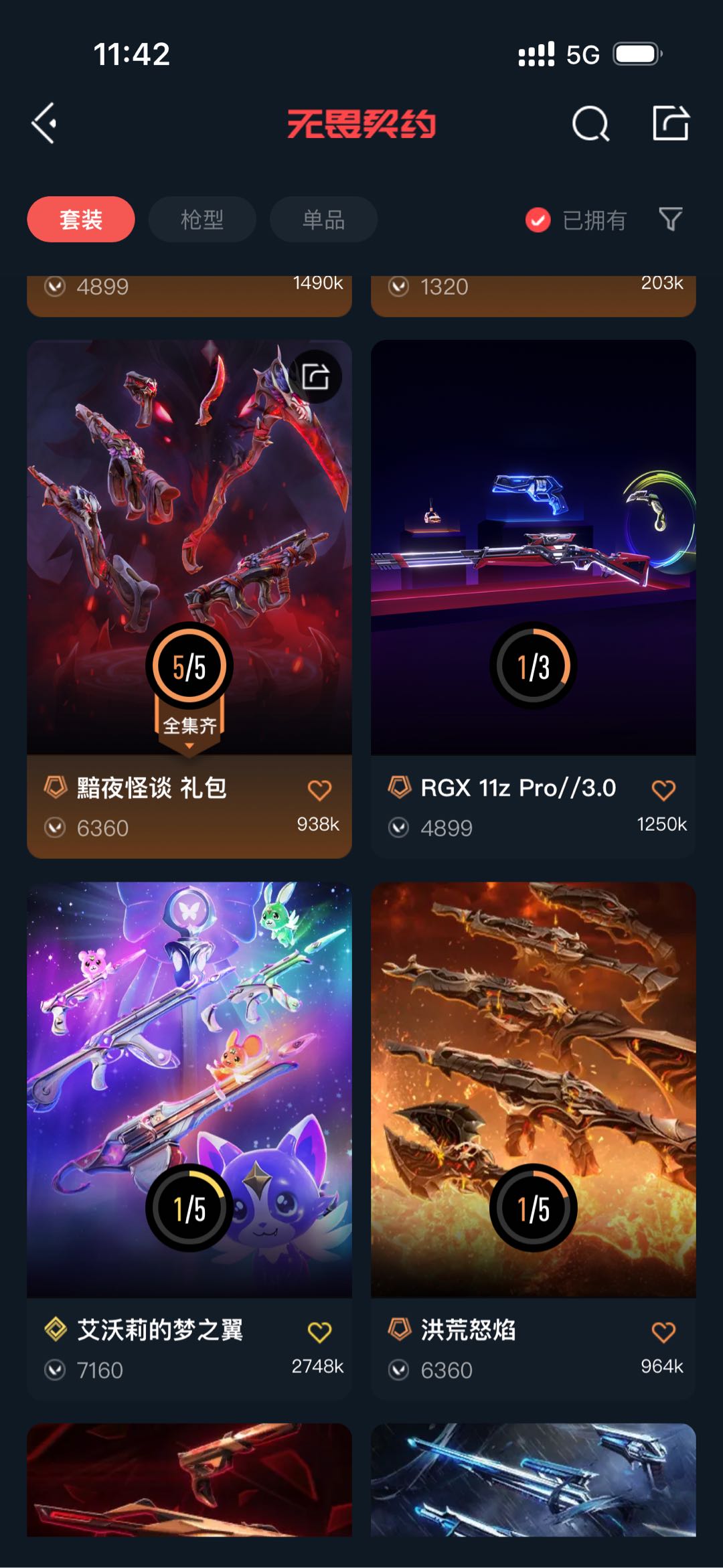
Task: Toggle the 已拥有 checkbox
Action: click(x=538, y=220)
